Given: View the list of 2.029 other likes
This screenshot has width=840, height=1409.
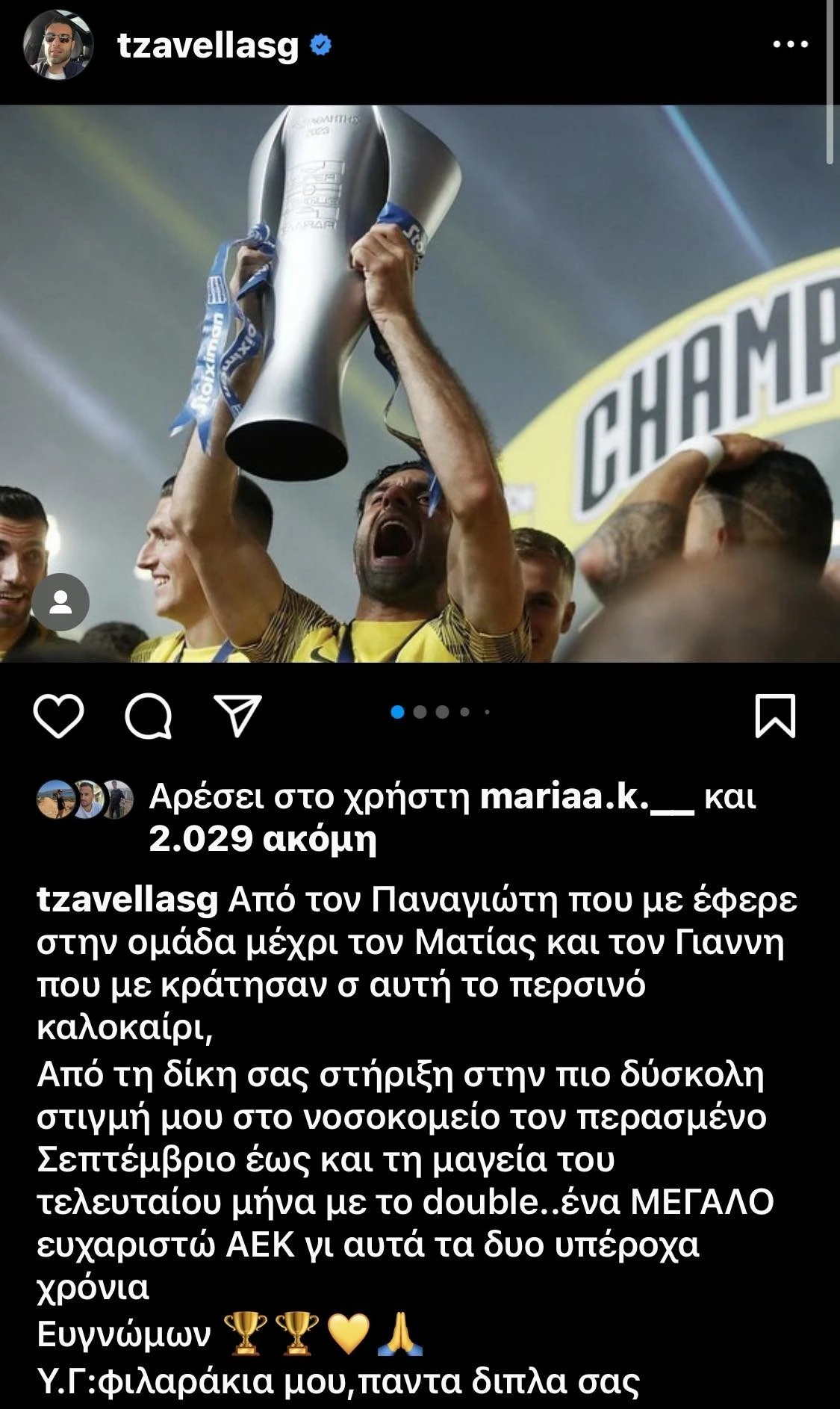Looking at the screenshot, I should [x=262, y=840].
